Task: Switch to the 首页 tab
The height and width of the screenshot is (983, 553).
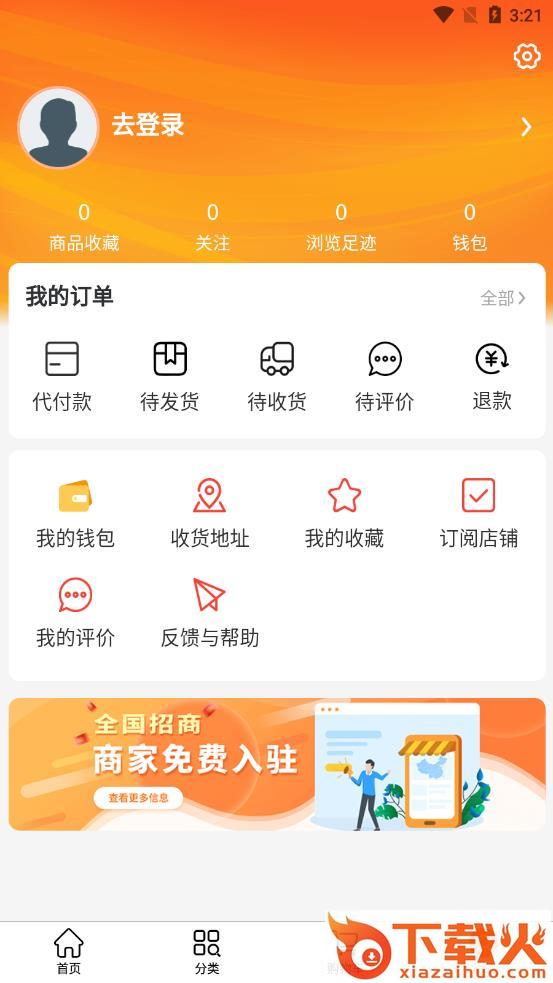Action: pos(68,951)
